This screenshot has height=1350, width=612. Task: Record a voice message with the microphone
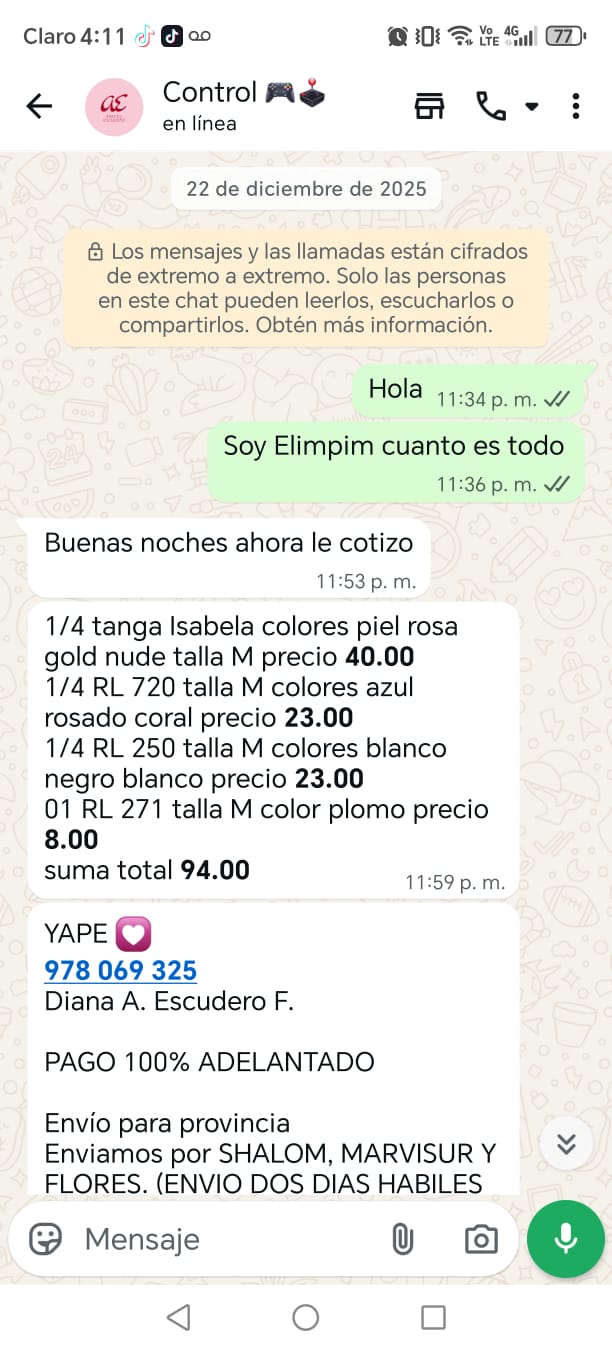[565, 1239]
